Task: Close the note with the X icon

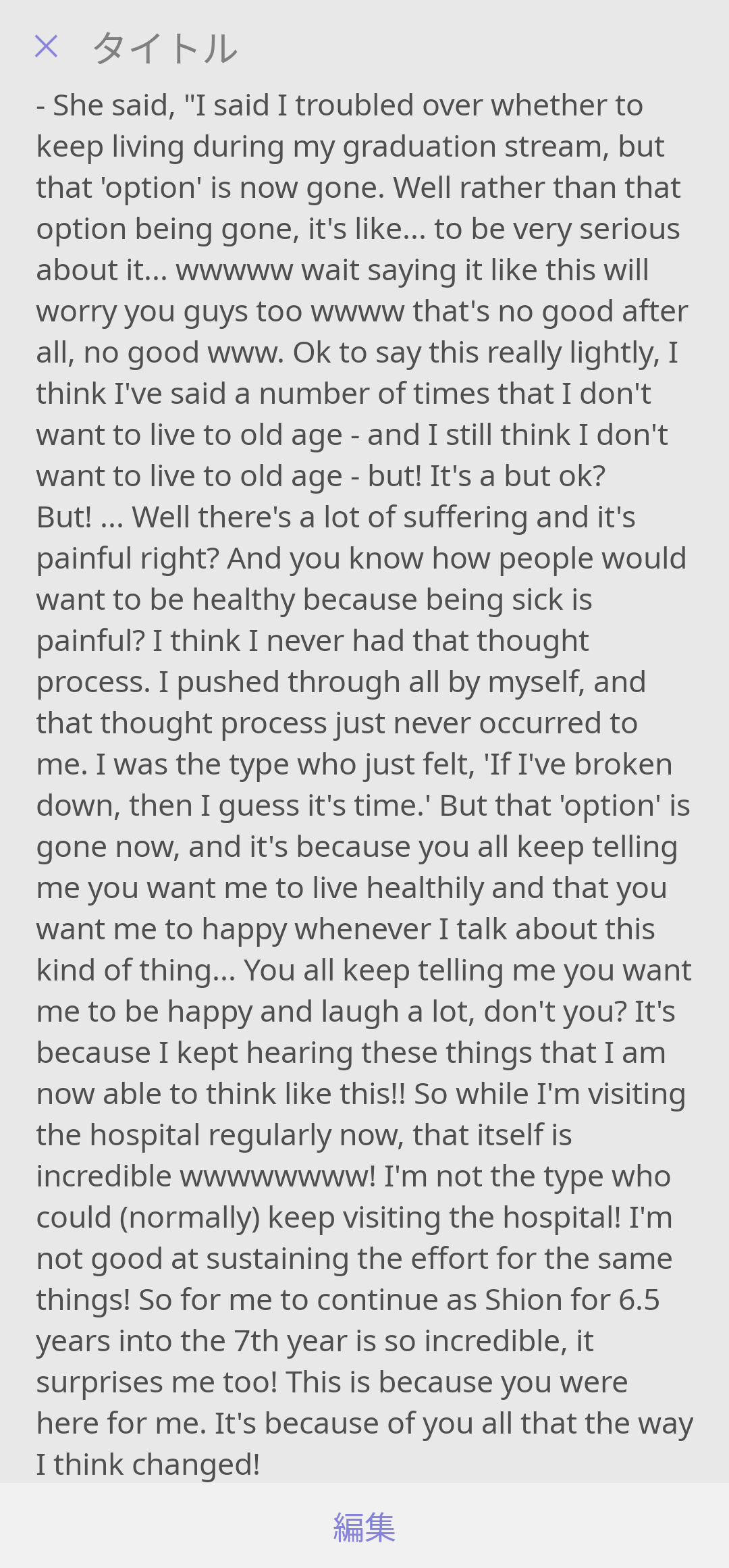Action: click(47, 47)
